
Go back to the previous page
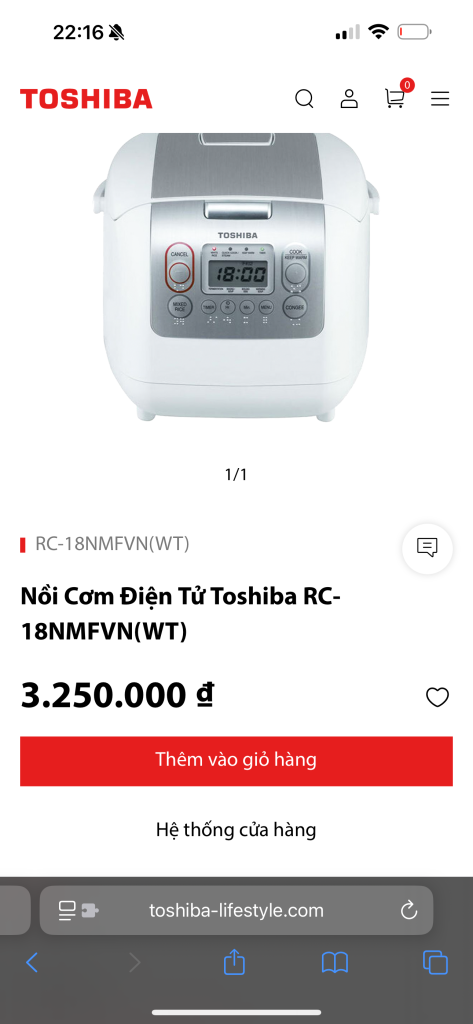tap(32, 963)
